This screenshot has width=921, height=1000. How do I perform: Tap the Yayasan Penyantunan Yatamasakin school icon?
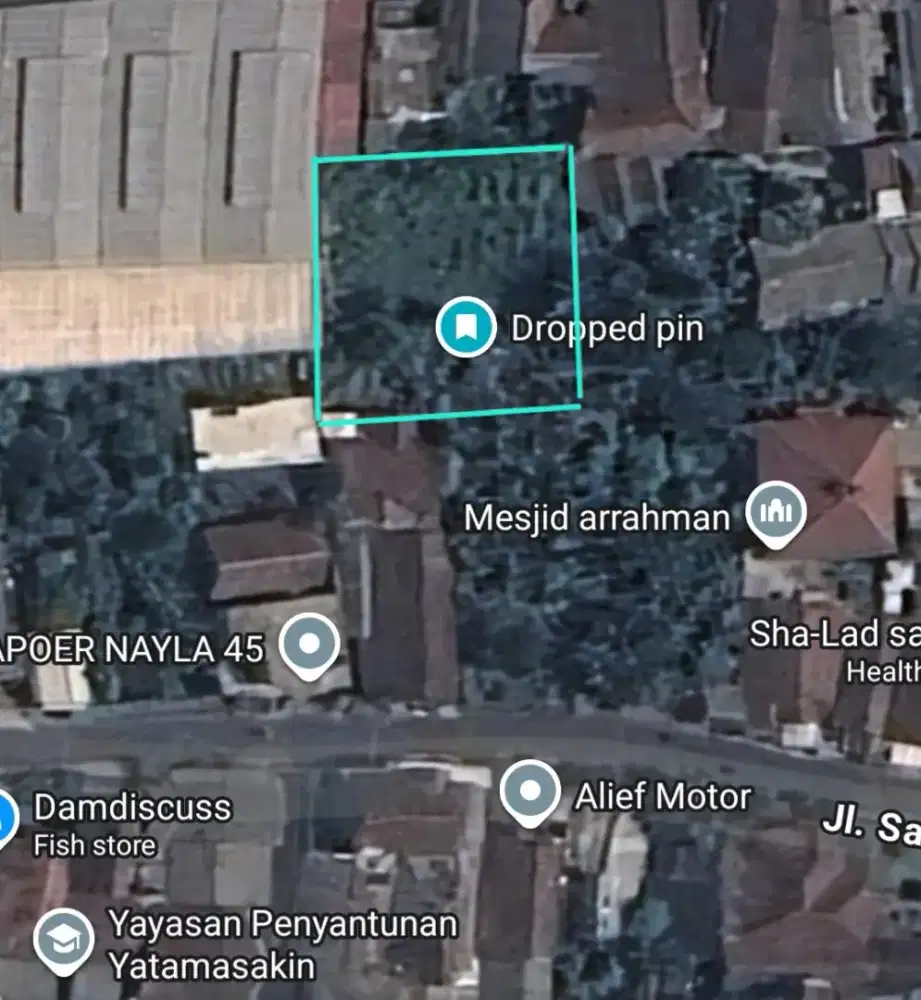(65, 939)
